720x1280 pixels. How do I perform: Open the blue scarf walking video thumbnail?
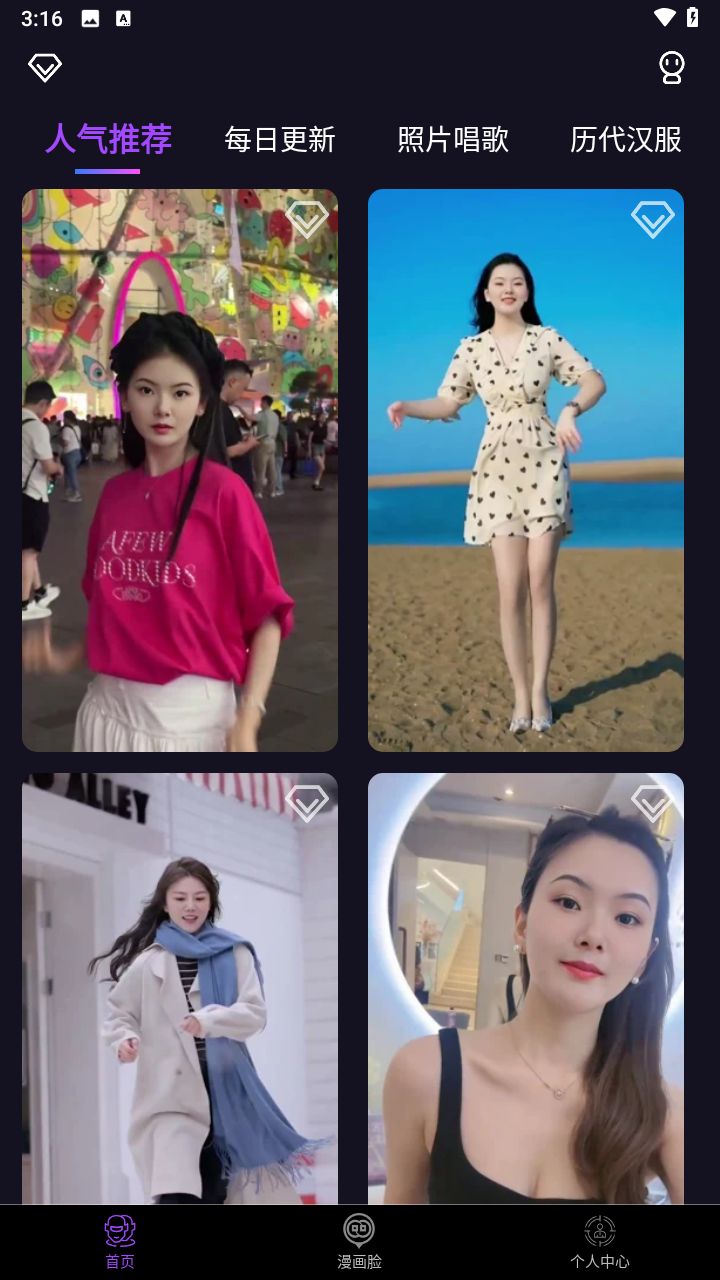click(x=180, y=990)
